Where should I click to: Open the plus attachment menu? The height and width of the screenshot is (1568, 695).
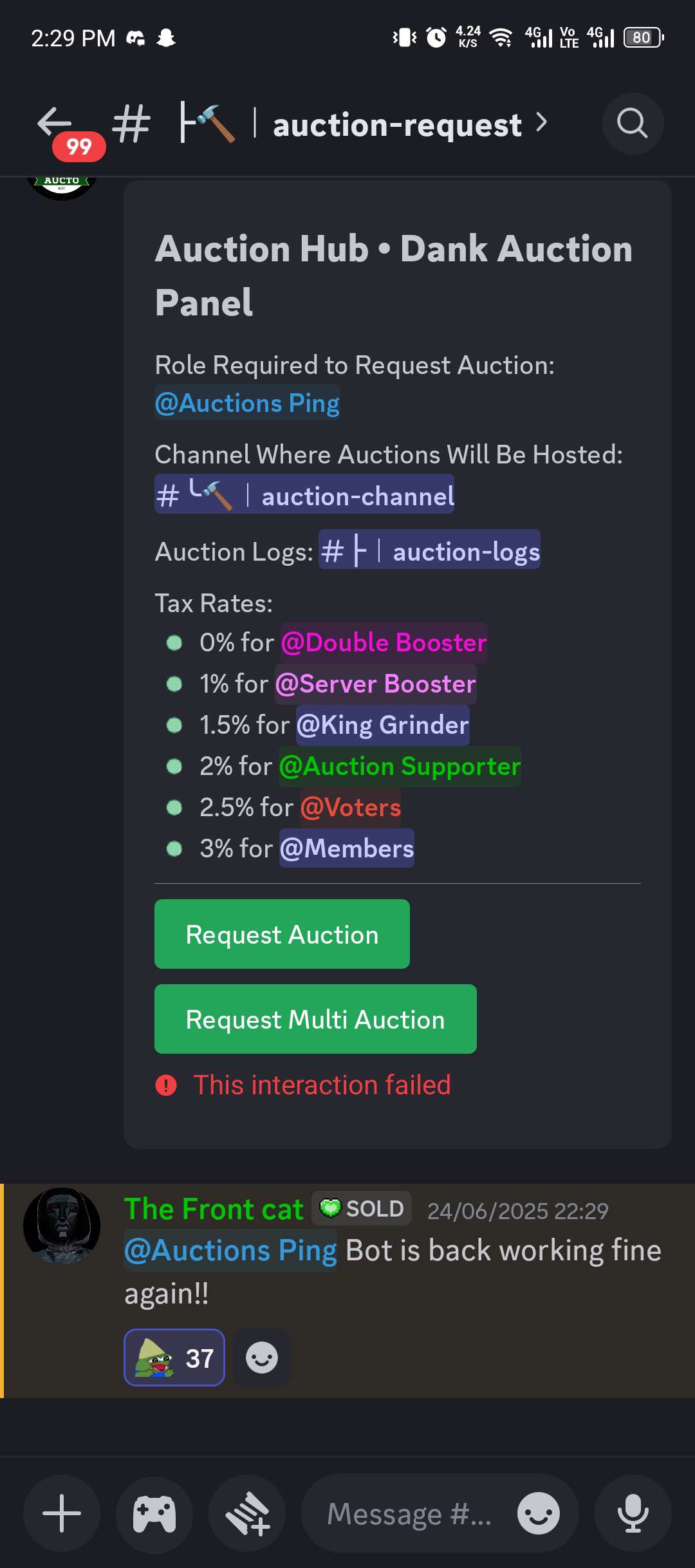point(62,1513)
